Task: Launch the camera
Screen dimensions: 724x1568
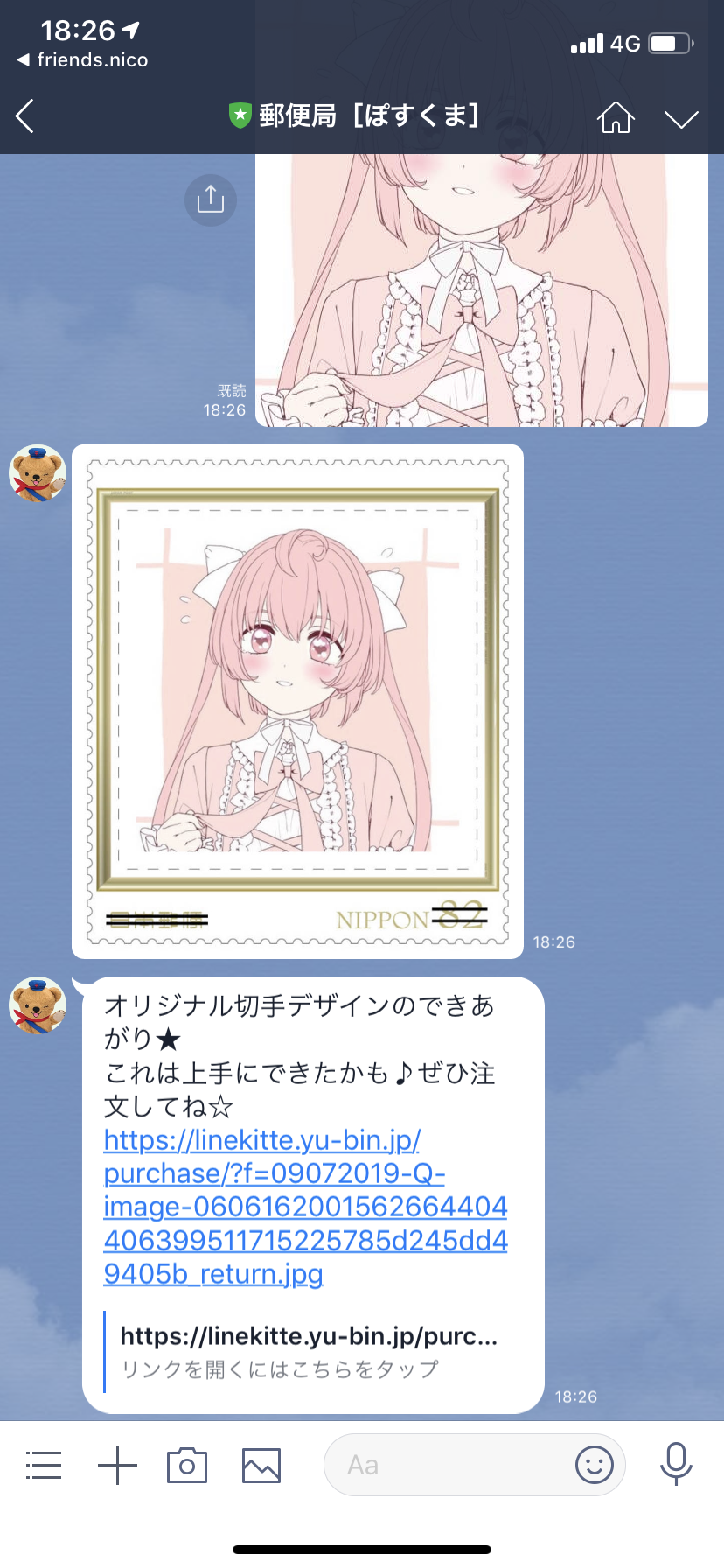Action: pos(187,1465)
